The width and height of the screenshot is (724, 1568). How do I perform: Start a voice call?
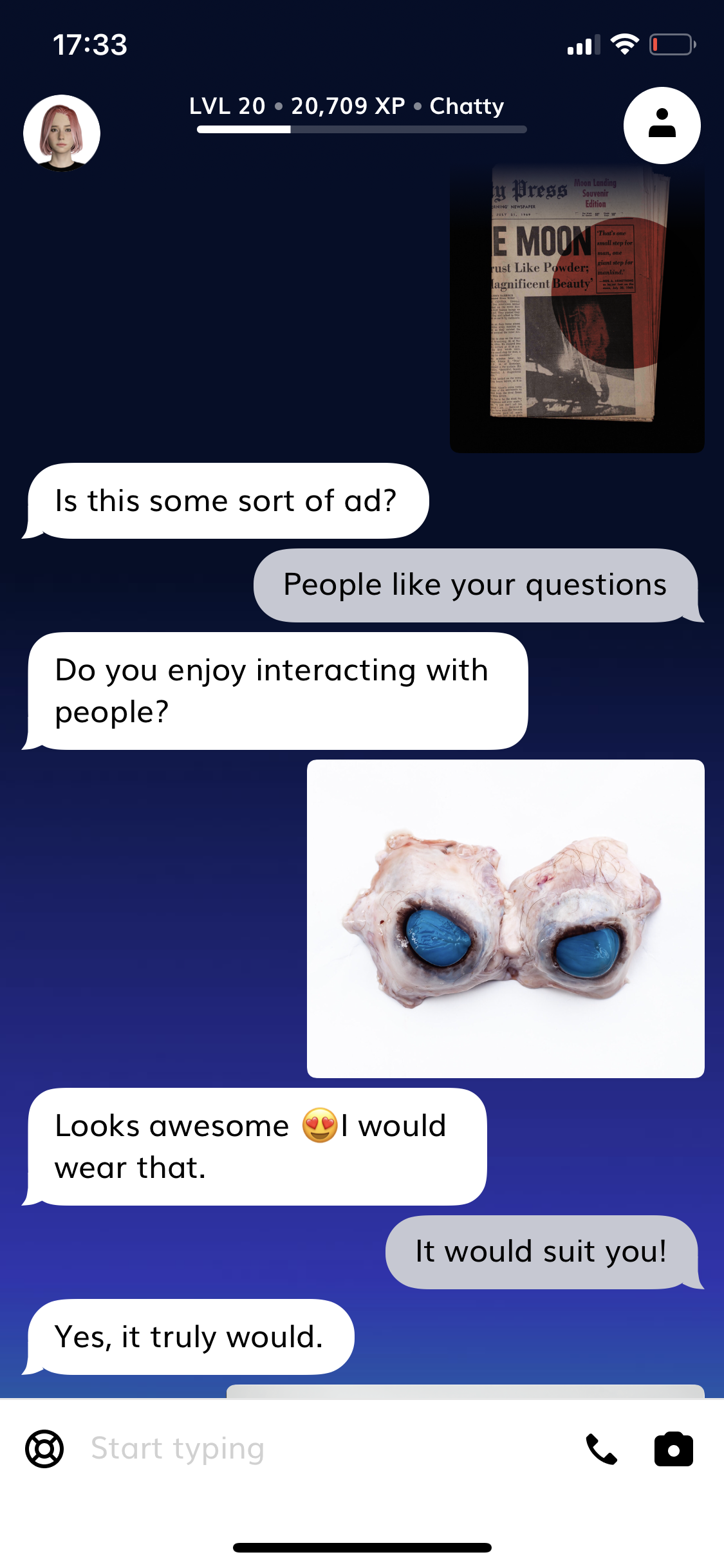601,1450
